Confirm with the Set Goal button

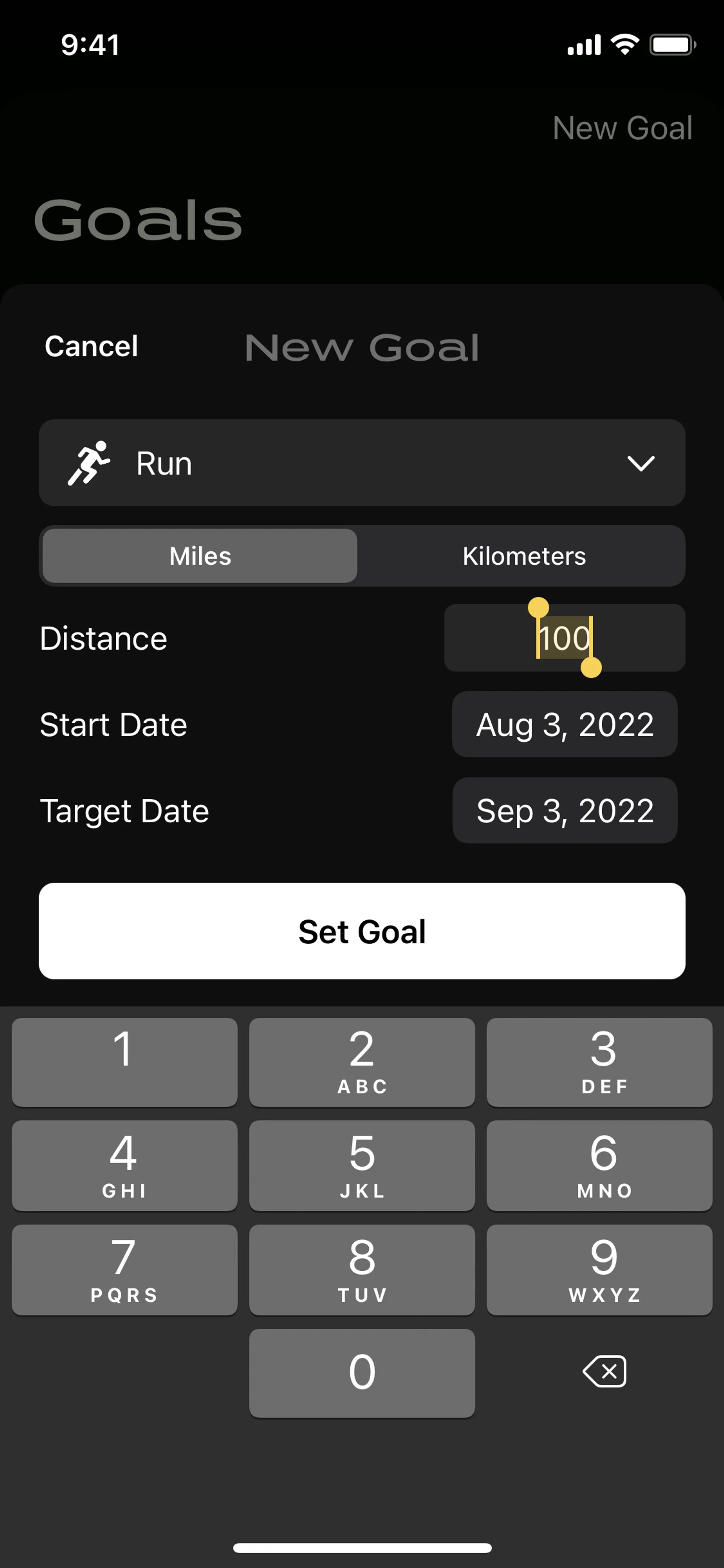point(362,931)
